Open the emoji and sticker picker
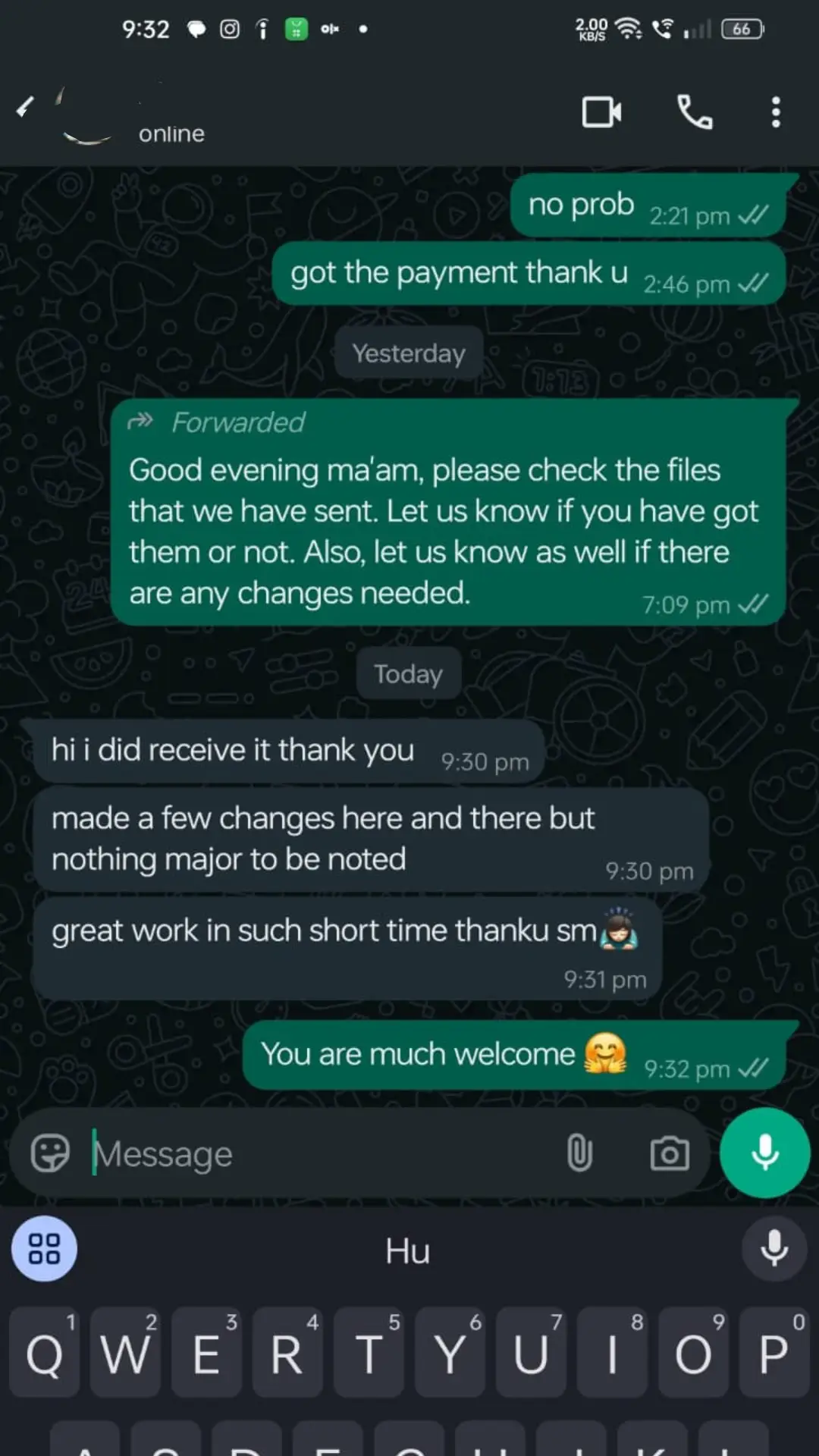Image resolution: width=819 pixels, height=1456 pixels. tap(50, 1153)
